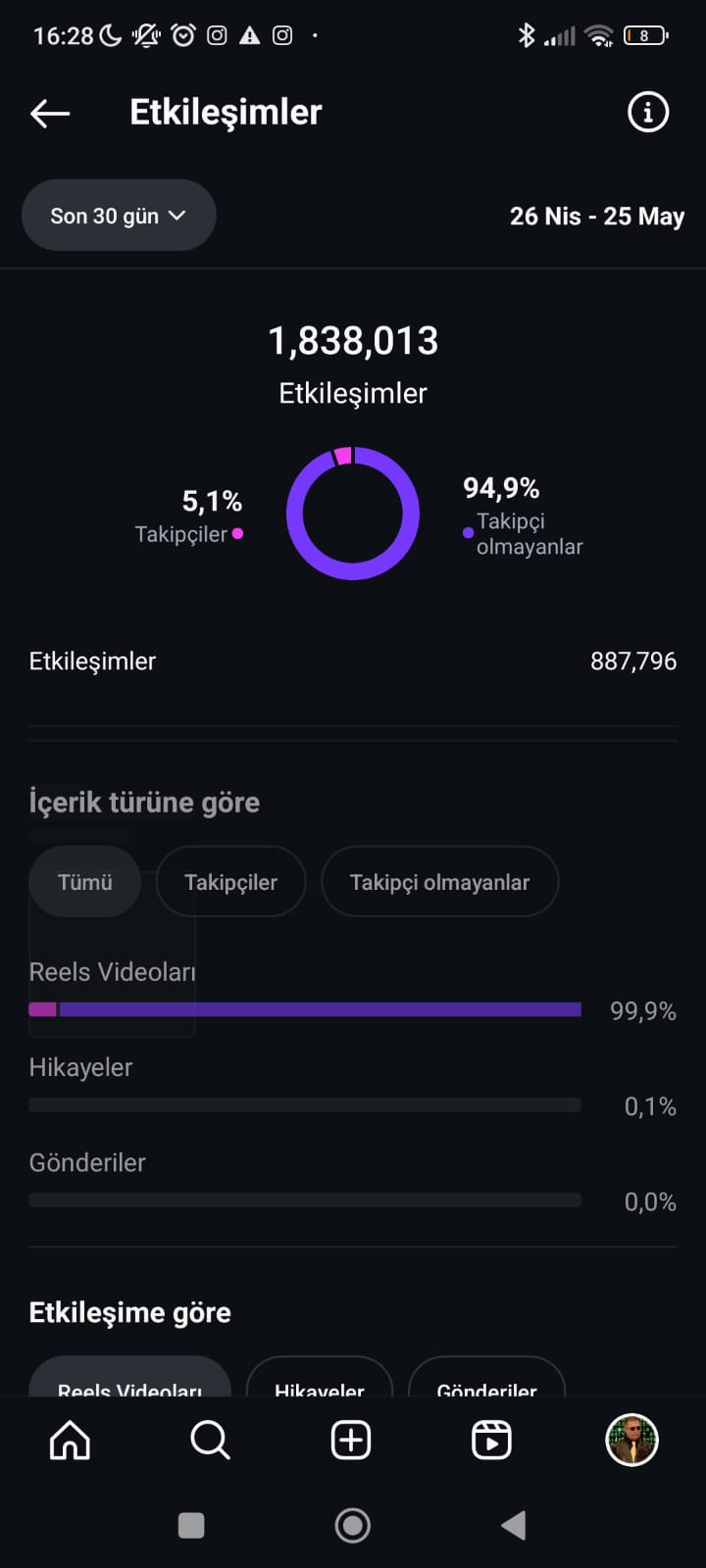This screenshot has width=706, height=1568.
Task: Open the info icon for Etkileşimler
Action: tap(647, 113)
